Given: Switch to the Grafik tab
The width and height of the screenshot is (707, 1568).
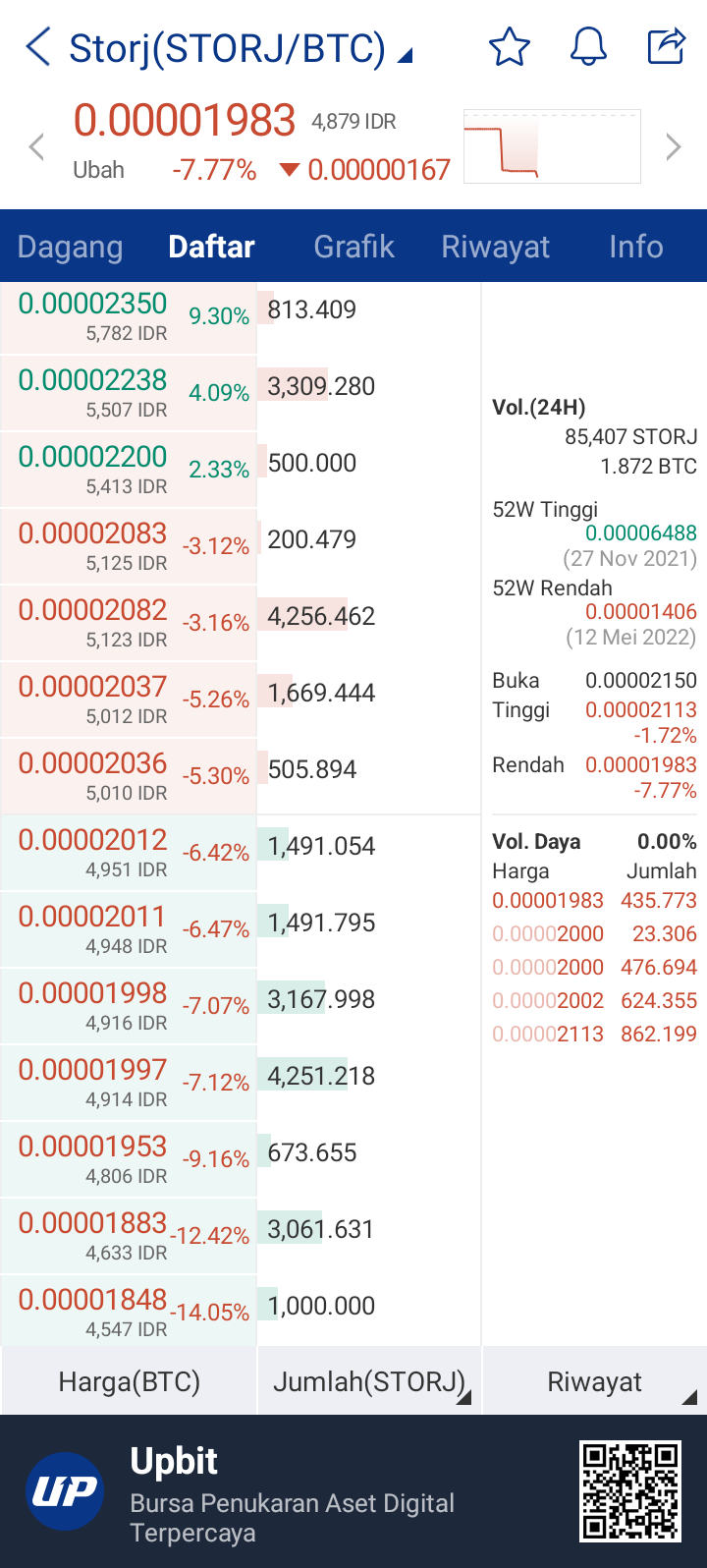Looking at the screenshot, I should [353, 247].
